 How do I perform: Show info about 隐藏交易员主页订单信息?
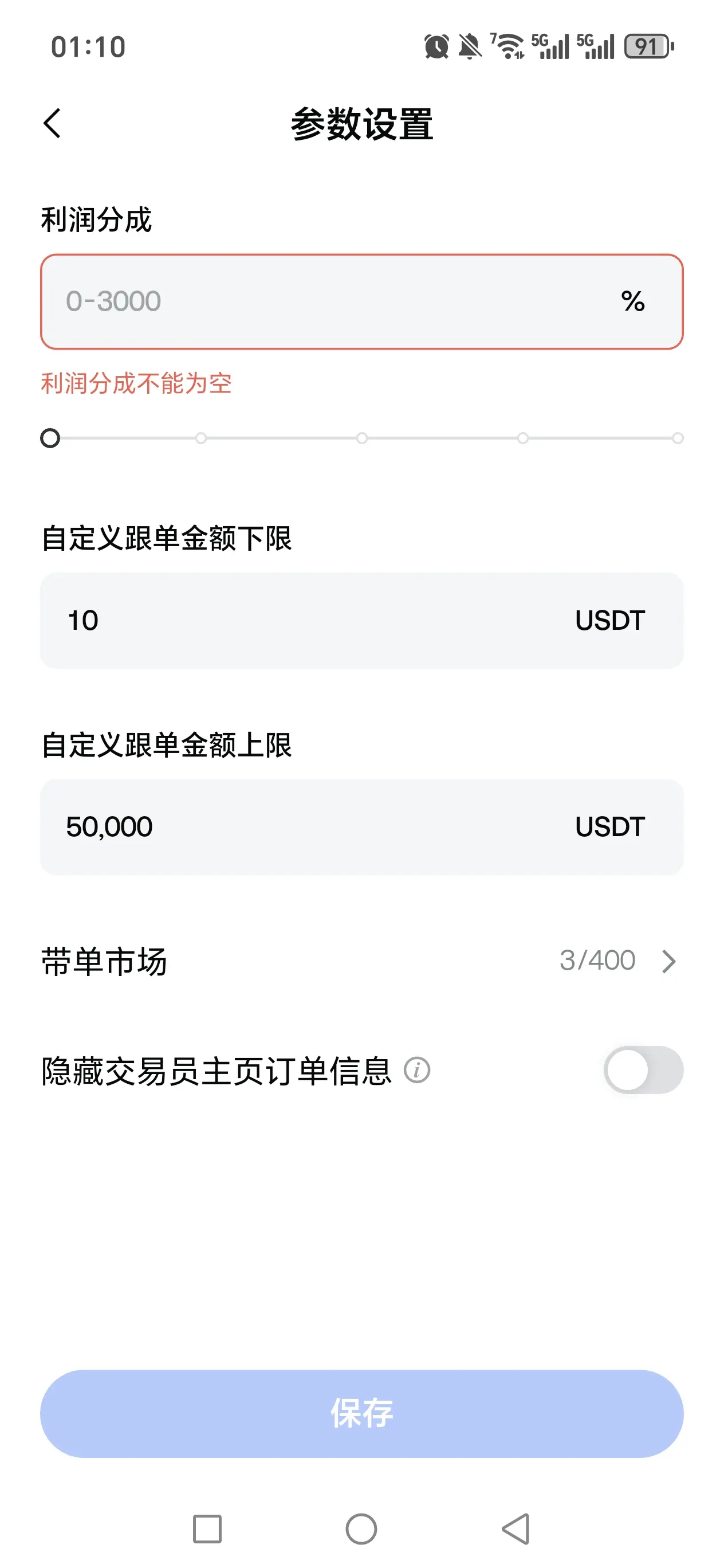(418, 1070)
